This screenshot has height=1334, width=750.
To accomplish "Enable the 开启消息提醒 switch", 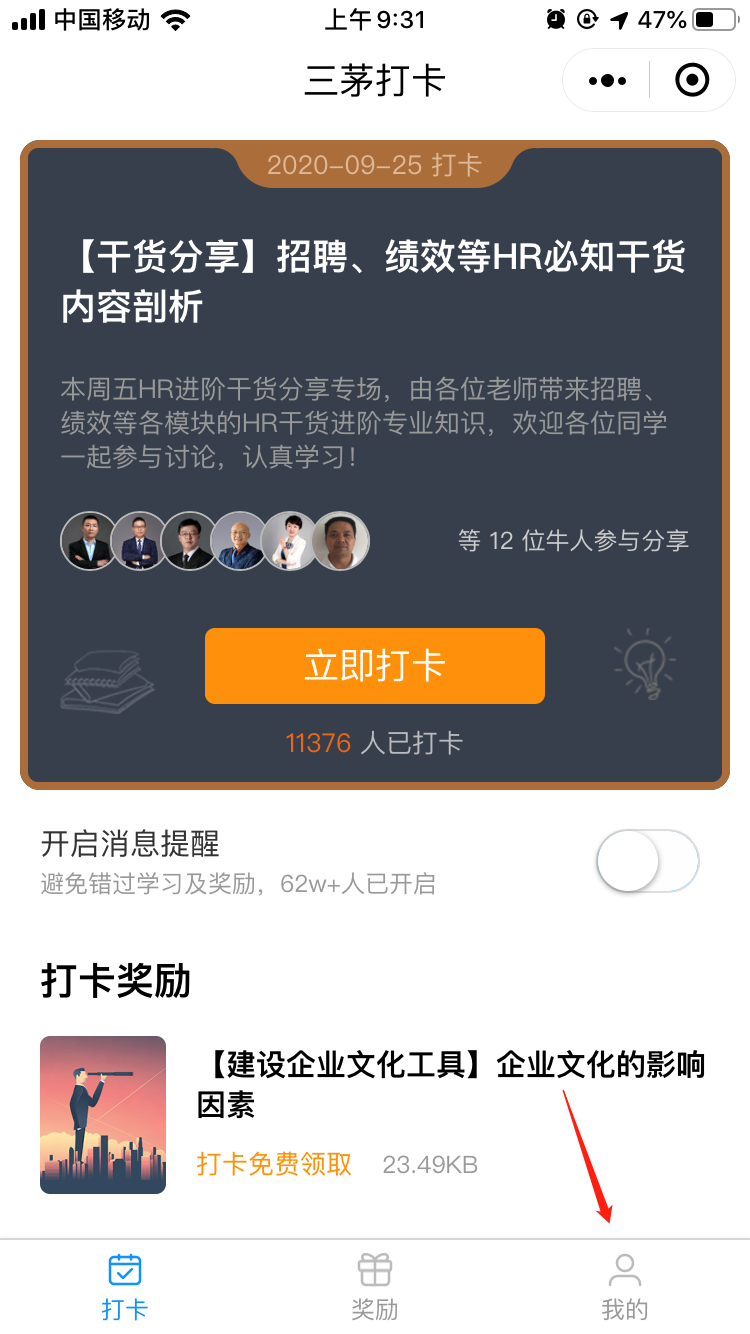I will [x=647, y=861].
